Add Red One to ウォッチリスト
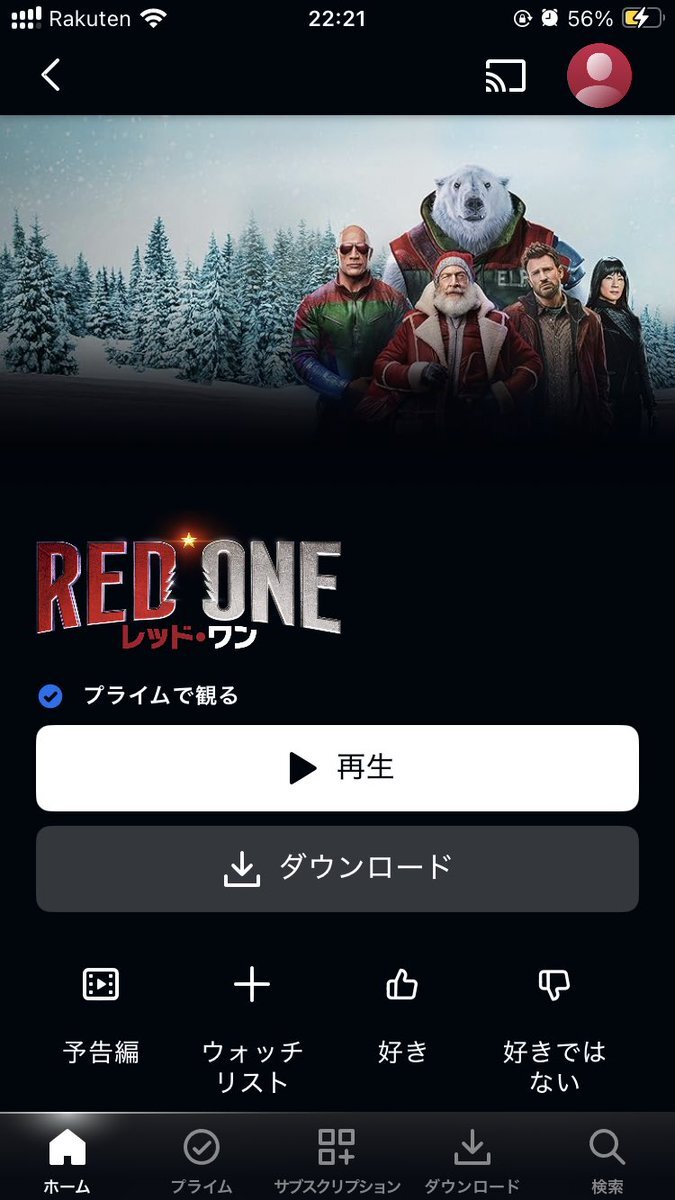The image size is (675, 1200). coord(252,1030)
